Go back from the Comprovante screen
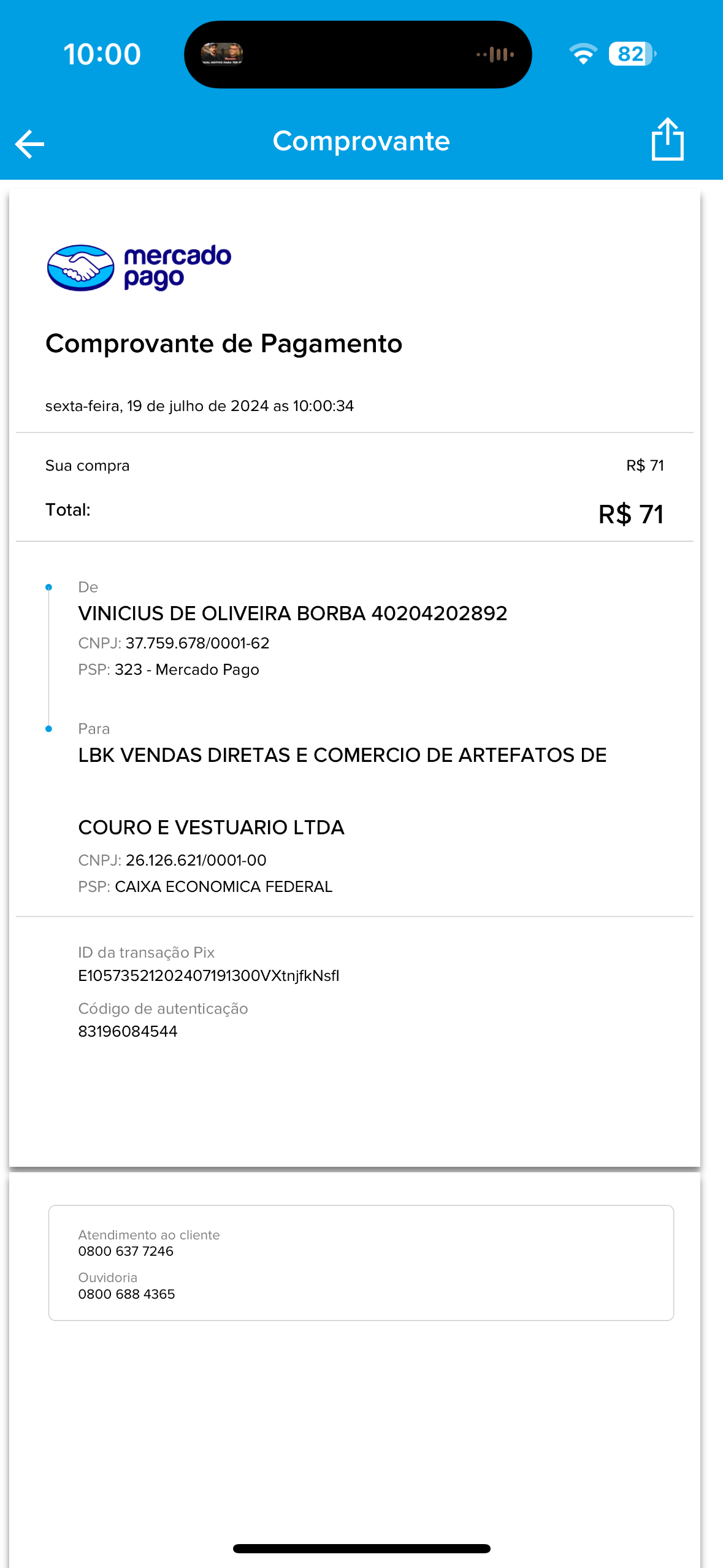Image resolution: width=723 pixels, height=1568 pixels. tap(29, 144)
